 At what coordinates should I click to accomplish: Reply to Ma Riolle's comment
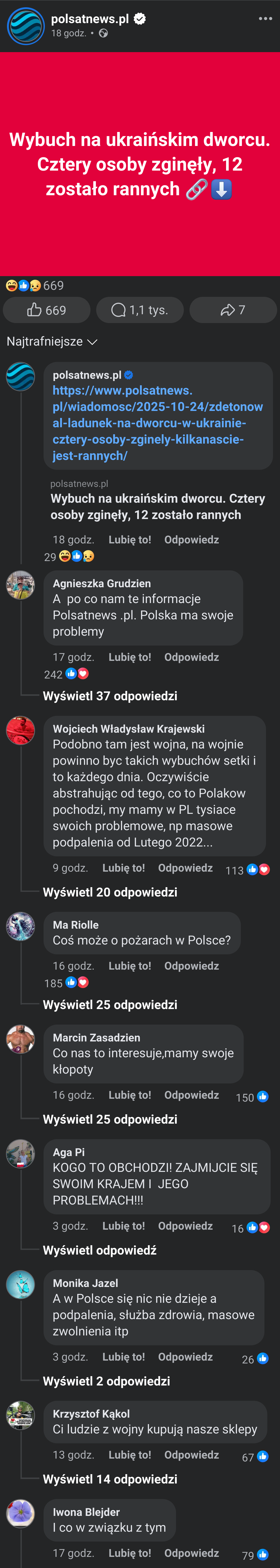(191, 965)
